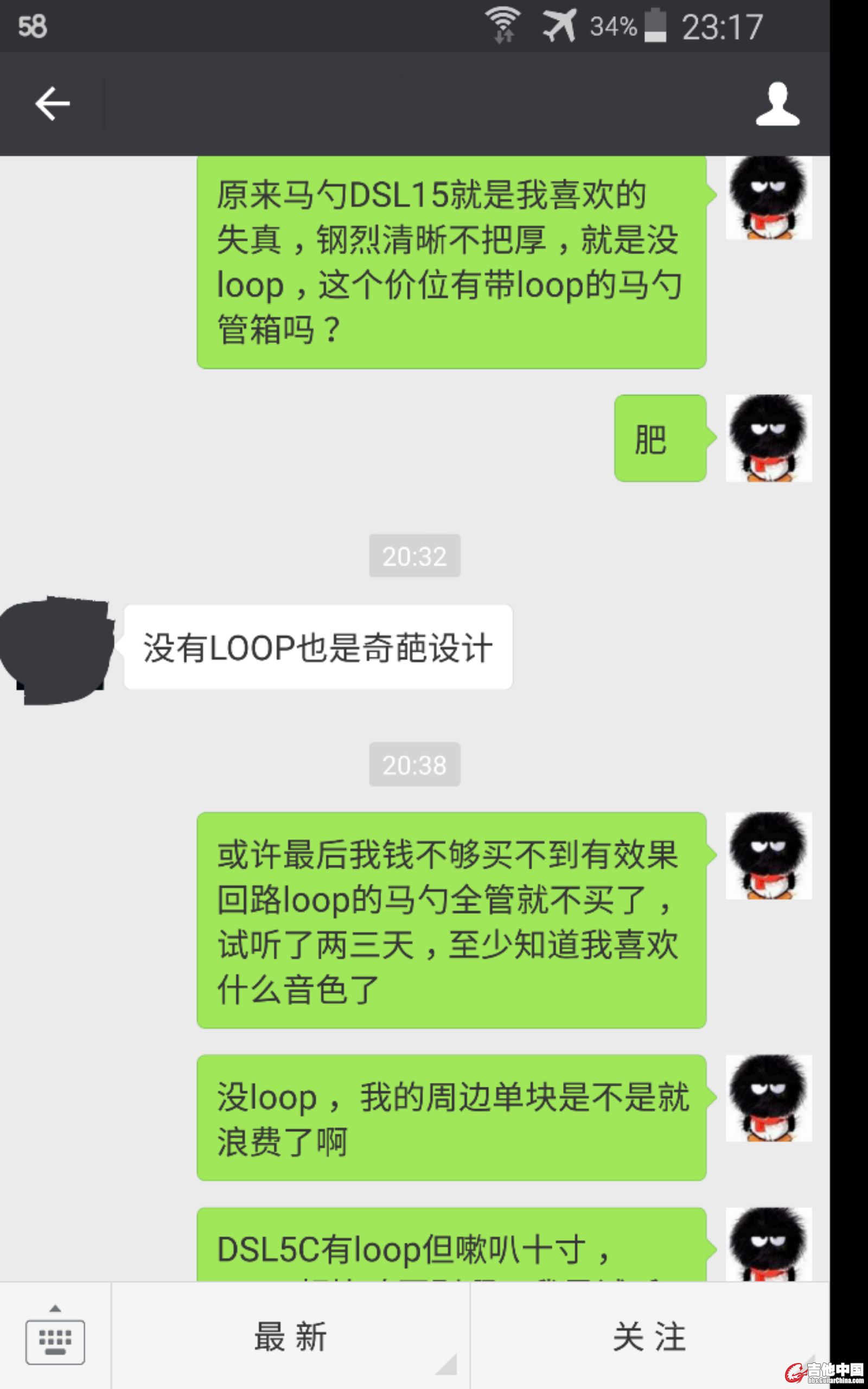Switch to keyboard input mode

(55, 1337)
